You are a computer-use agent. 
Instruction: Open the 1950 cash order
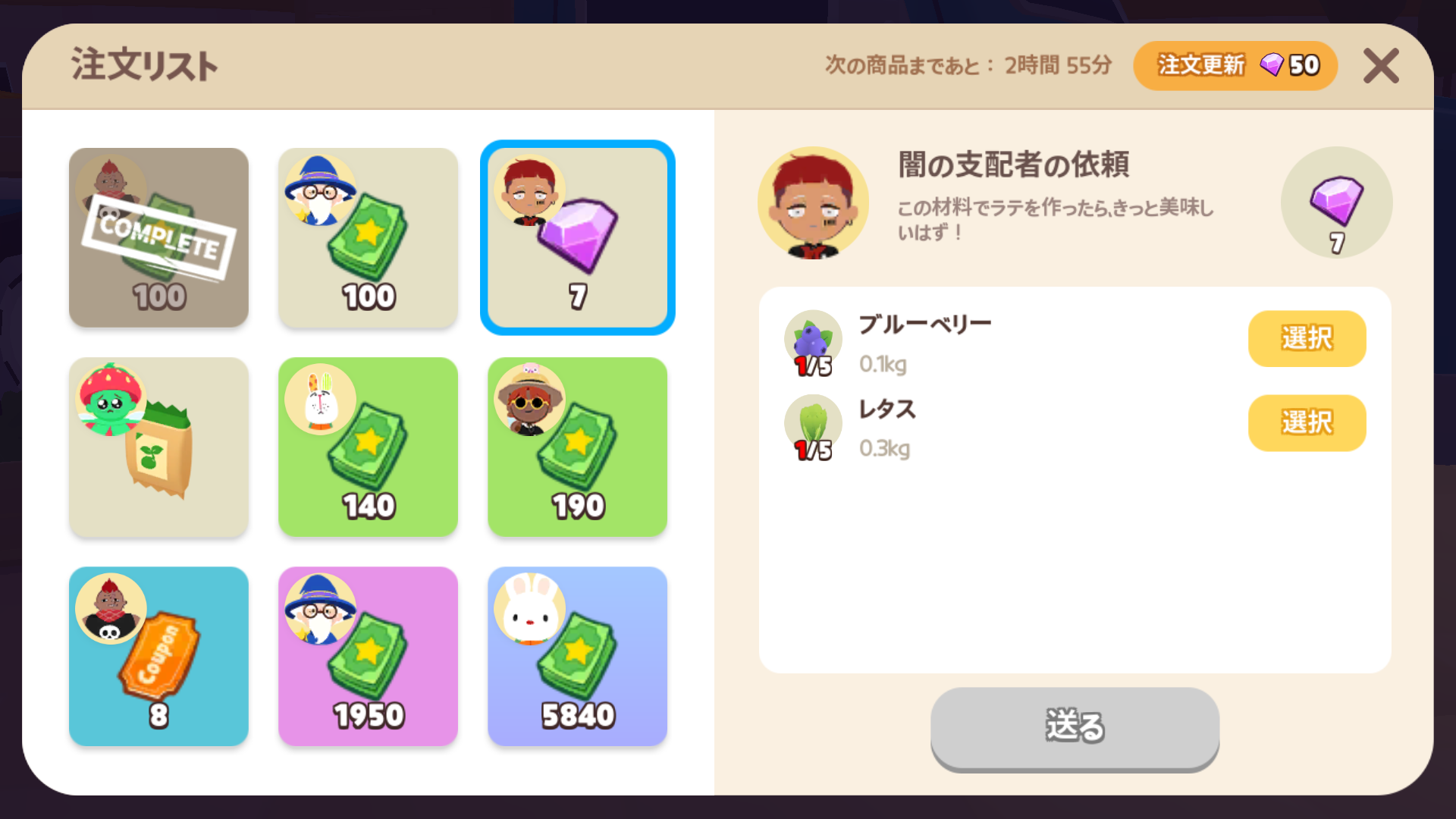[368, 656]
